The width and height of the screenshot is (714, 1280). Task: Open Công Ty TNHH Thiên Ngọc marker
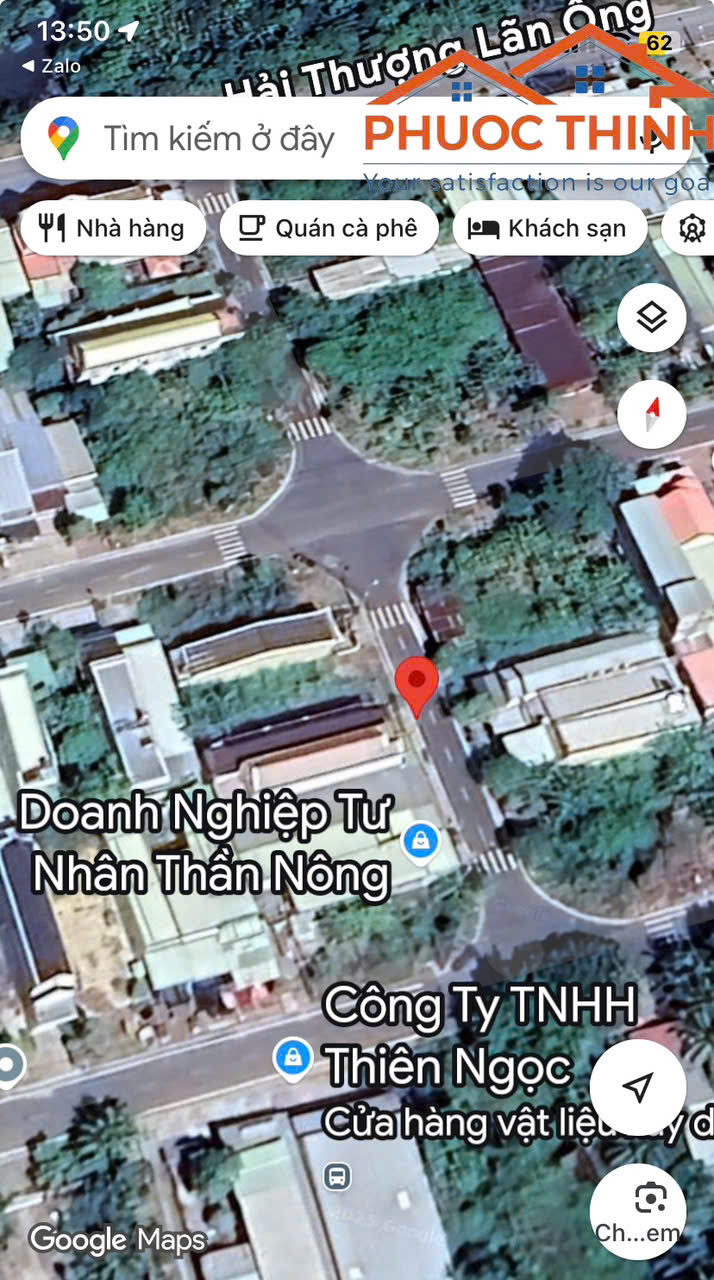click(x=293, y=1059)
